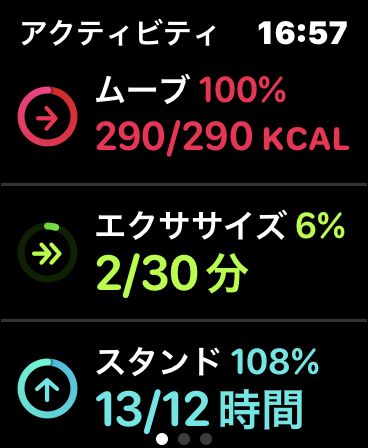Open the ムーブ 290/290 KCAL row
The height and width of the screenshot is (448, 368).
point(184,117)
